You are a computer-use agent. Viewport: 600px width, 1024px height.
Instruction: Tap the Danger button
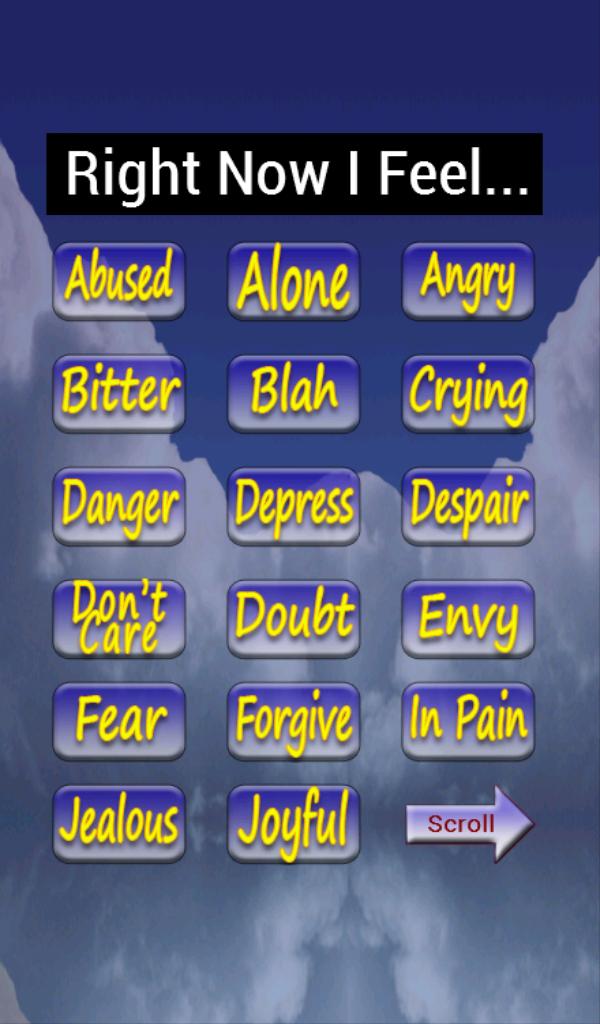click(x=119, y=506)
